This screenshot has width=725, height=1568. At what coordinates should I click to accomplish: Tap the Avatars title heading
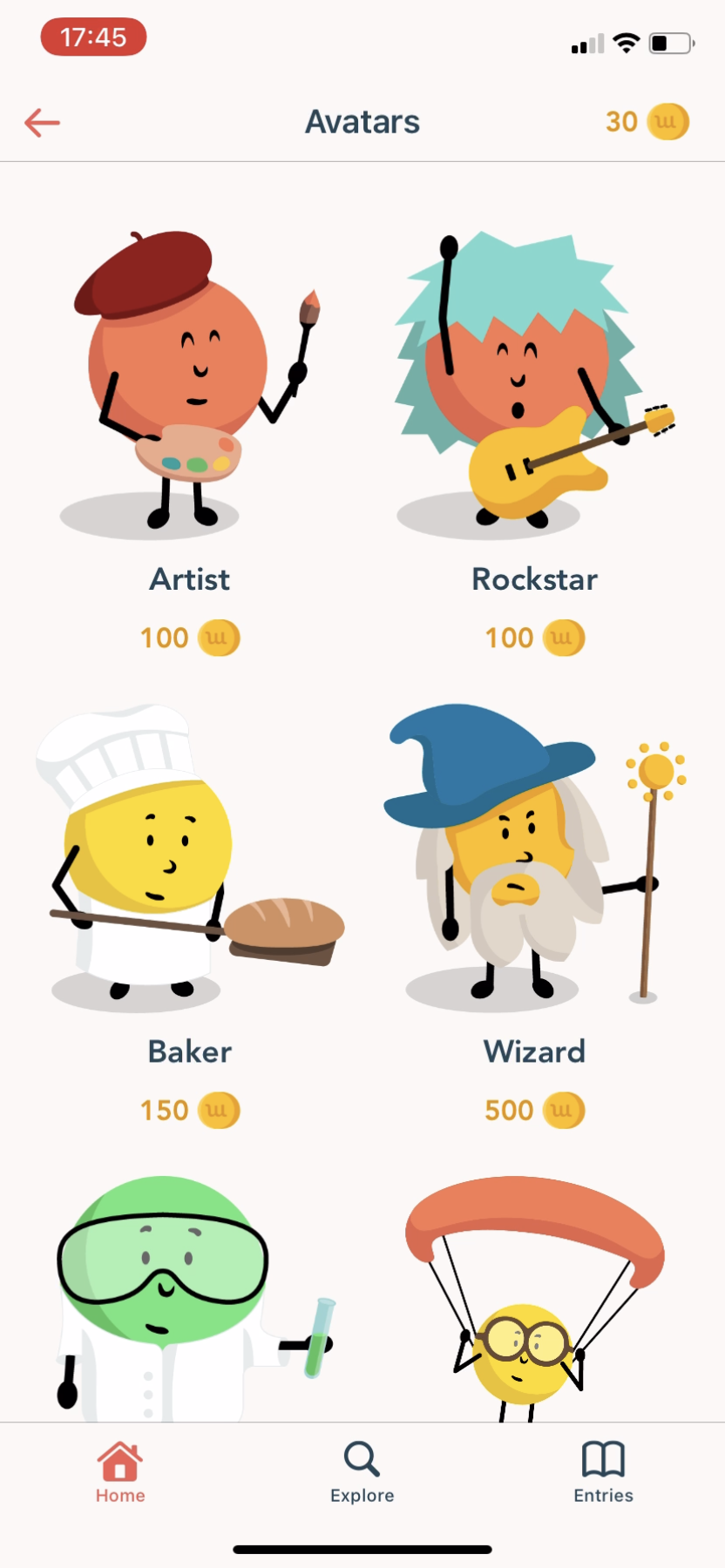(x=362, y=121)
